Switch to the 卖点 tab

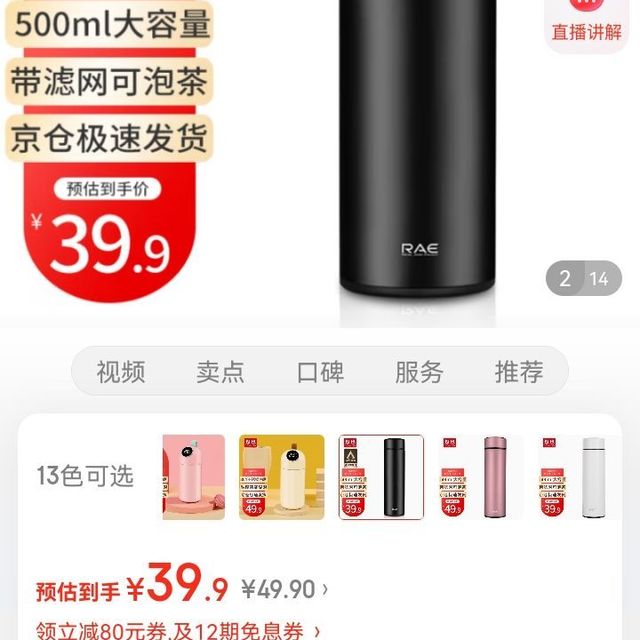tap(220, 373)
